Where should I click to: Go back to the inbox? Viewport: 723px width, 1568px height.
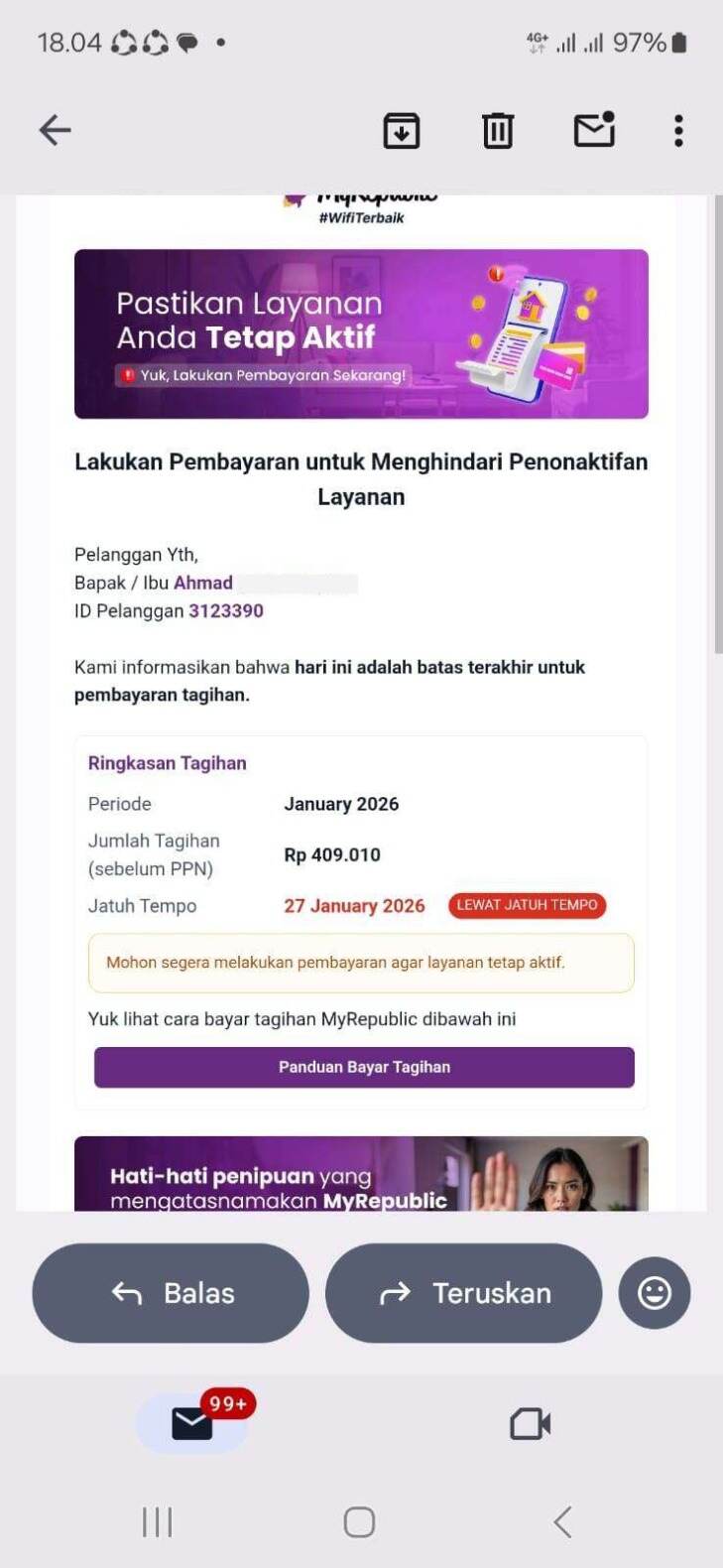tap(55, 130)
